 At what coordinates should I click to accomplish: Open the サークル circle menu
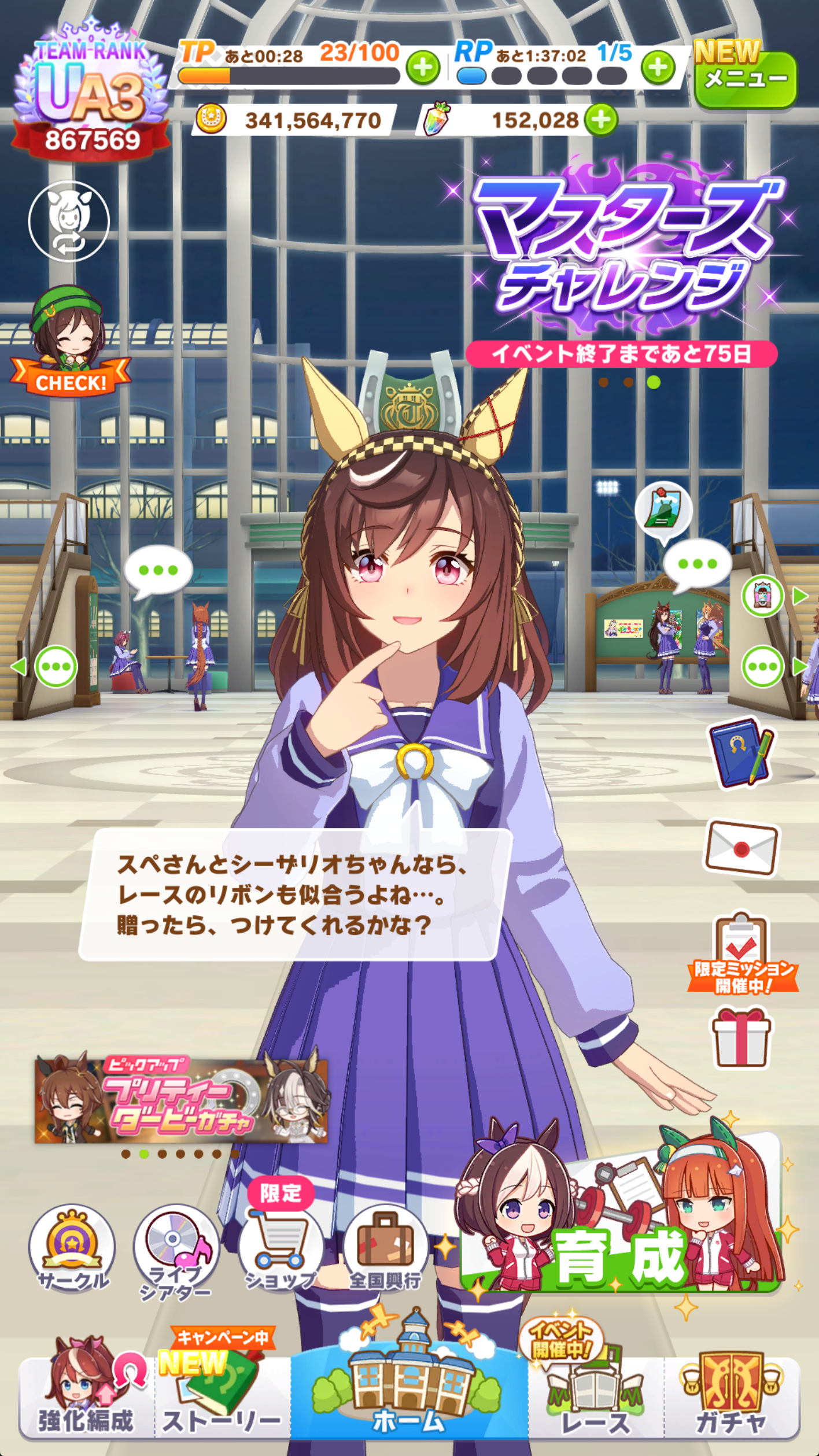tap(72, 1249)
